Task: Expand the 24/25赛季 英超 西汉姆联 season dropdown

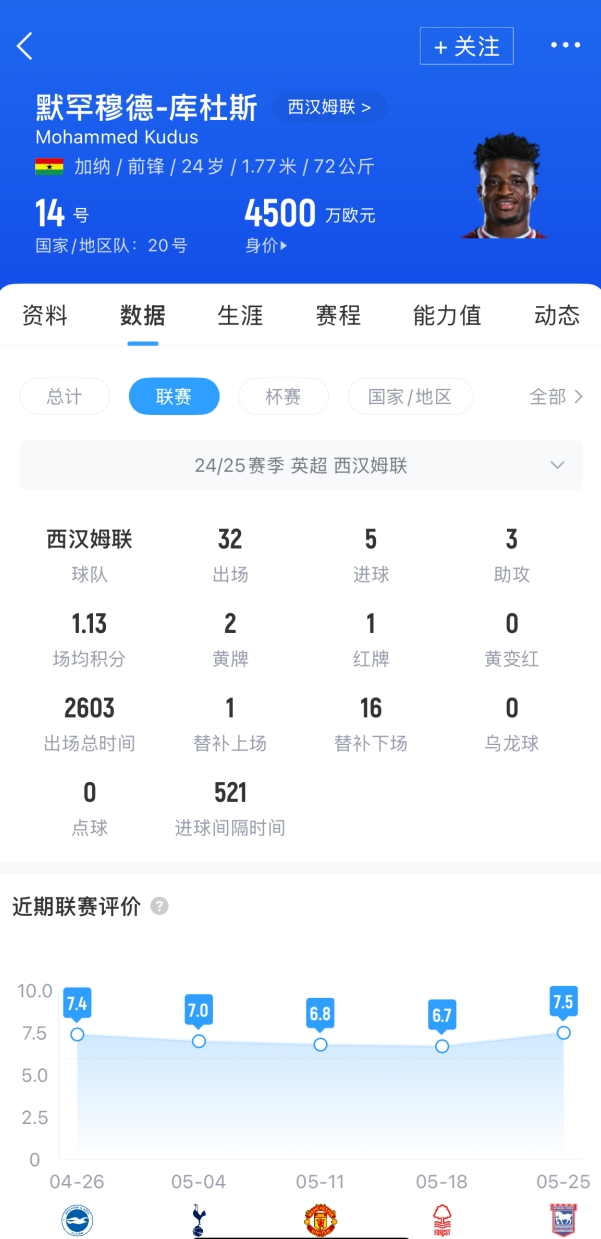Action: point(300,466)
